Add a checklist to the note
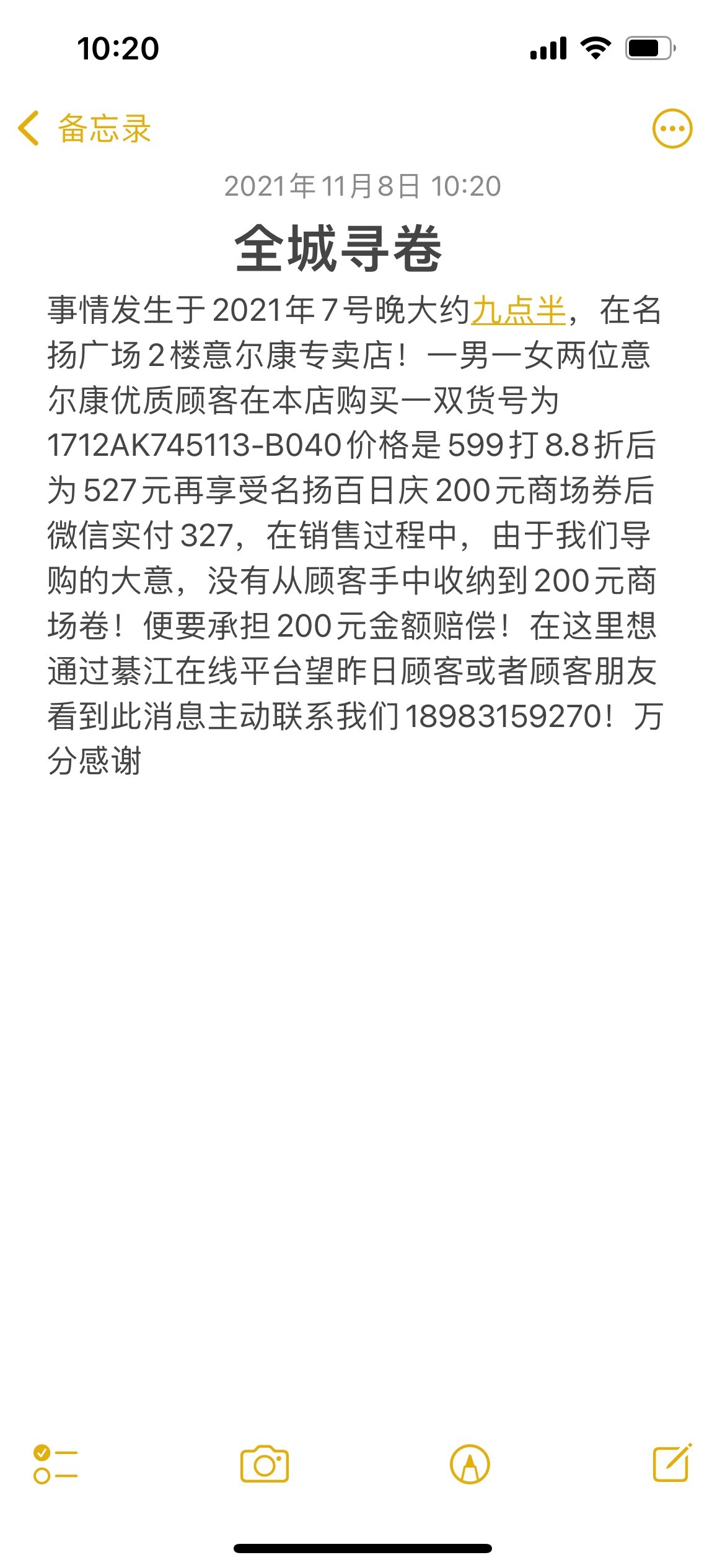This screenshot has width=725, height=1568. (x=55, y=1464)
